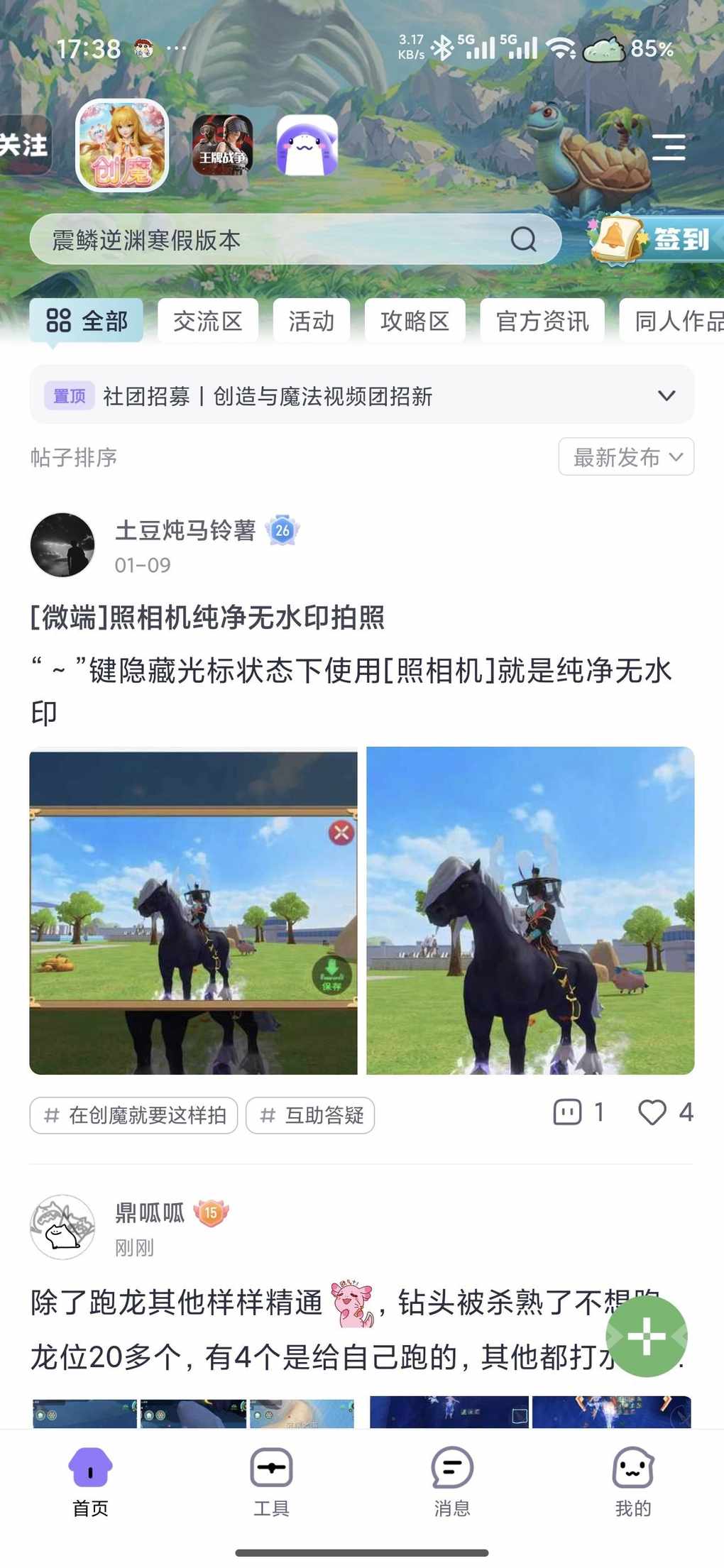Switch to the 活动 tab

tap(311, 322)
